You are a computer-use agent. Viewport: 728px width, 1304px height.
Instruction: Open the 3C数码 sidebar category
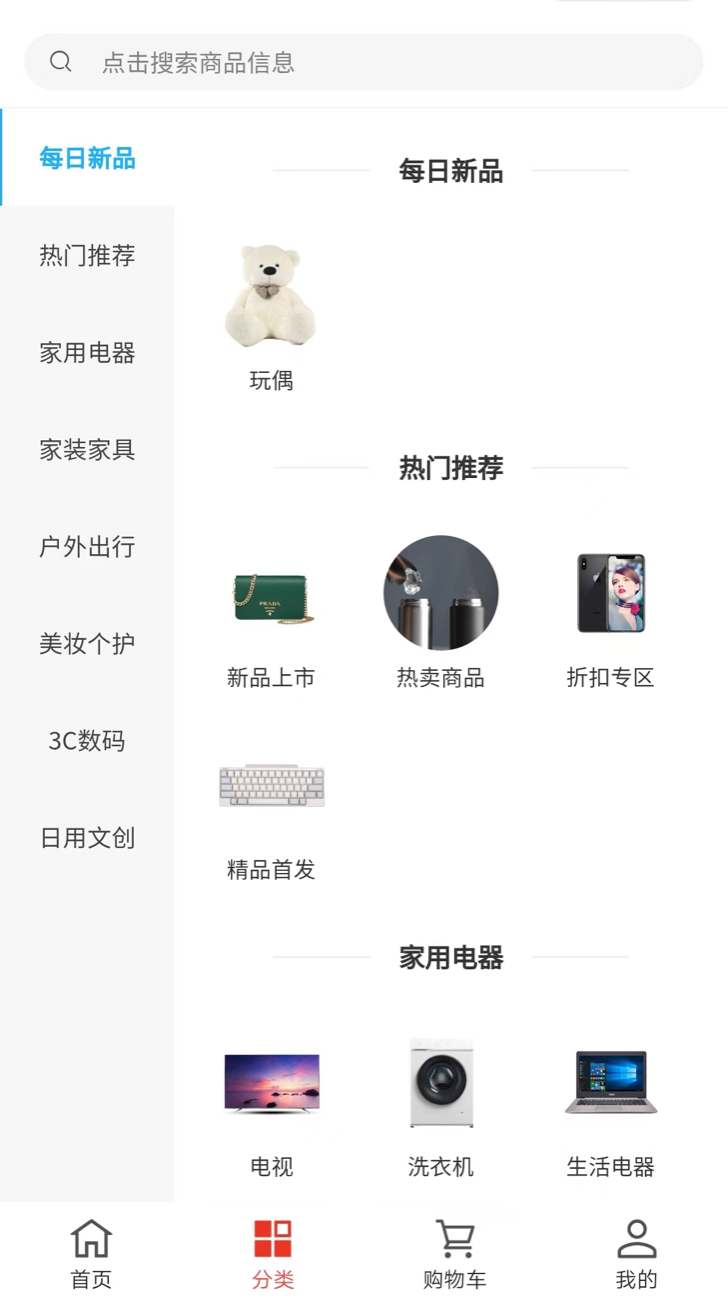click(87, 740)
